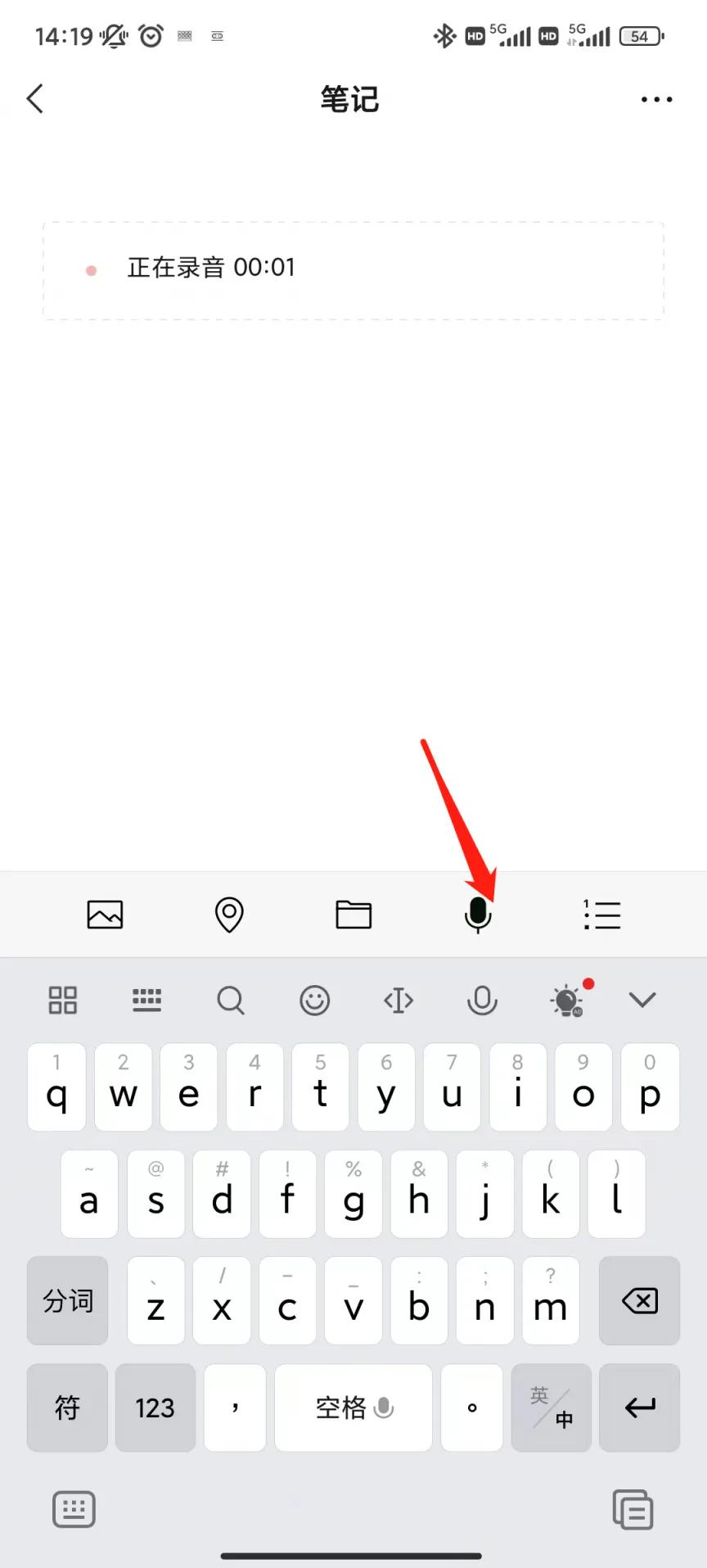
Task: Tap the 分词 key
Action: [68, 1300]
